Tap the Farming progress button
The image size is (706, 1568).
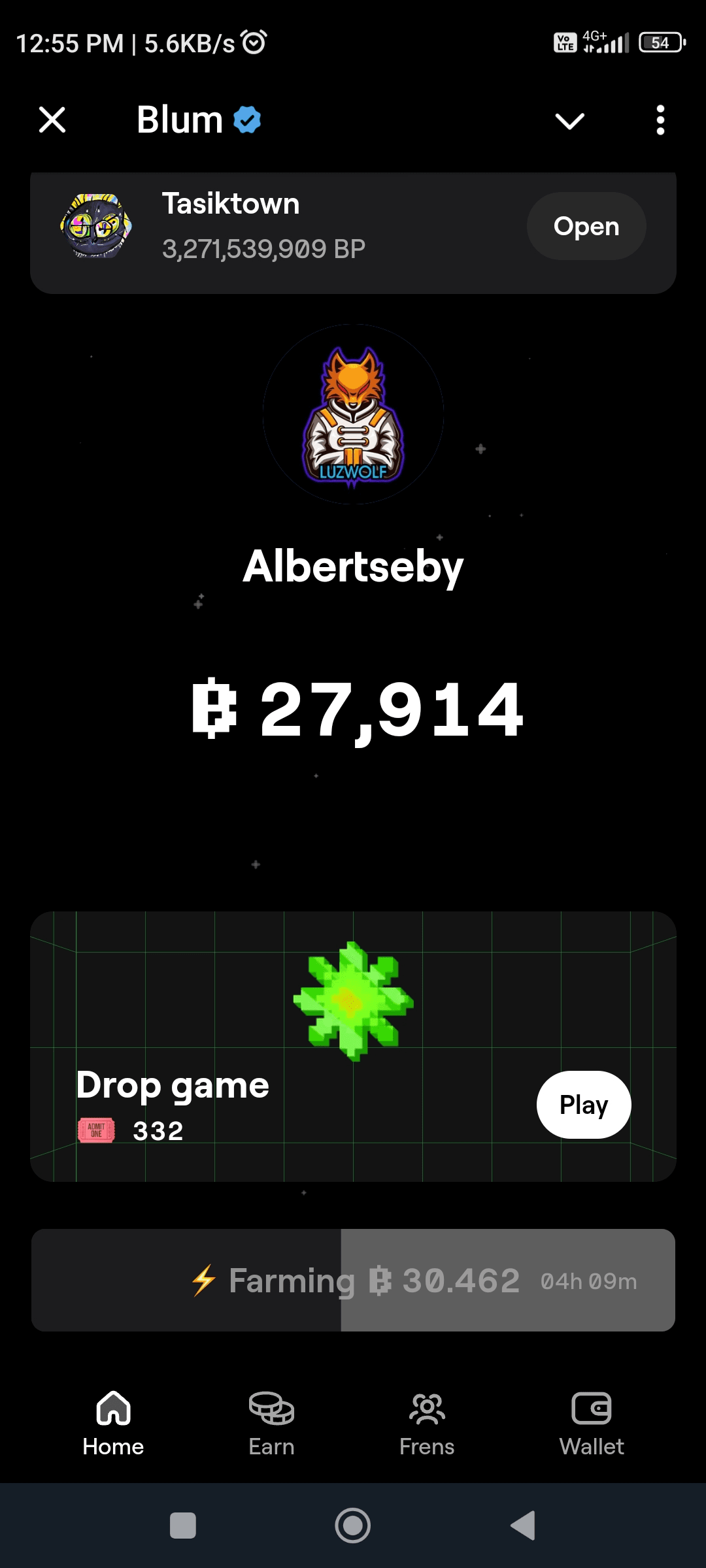coord(353,1281)
